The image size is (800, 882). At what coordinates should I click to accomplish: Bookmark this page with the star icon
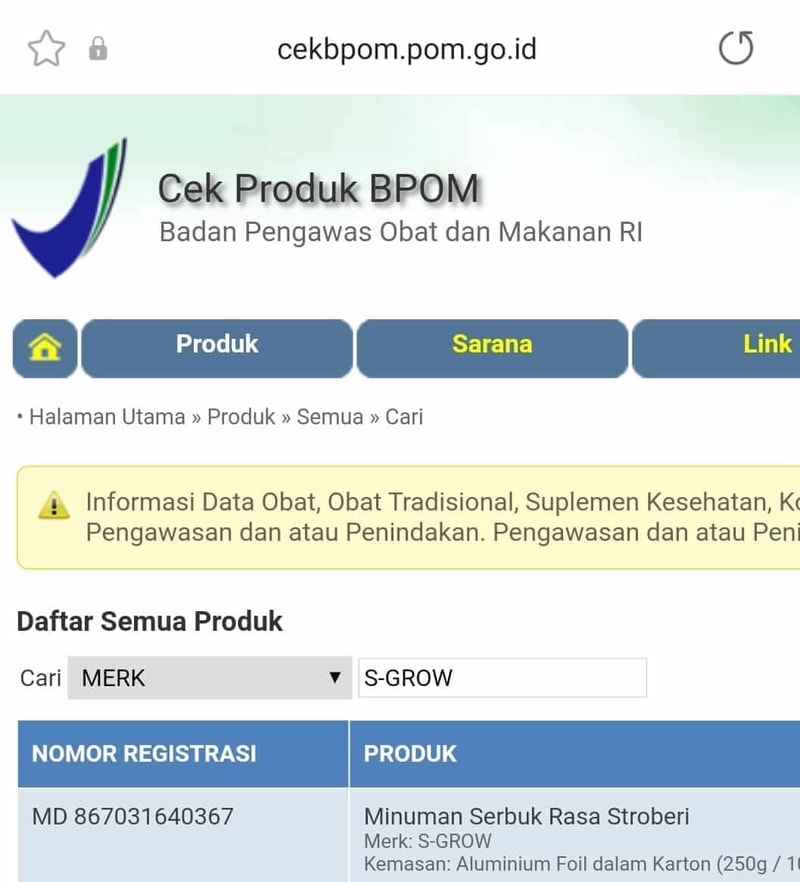[46, 48]
